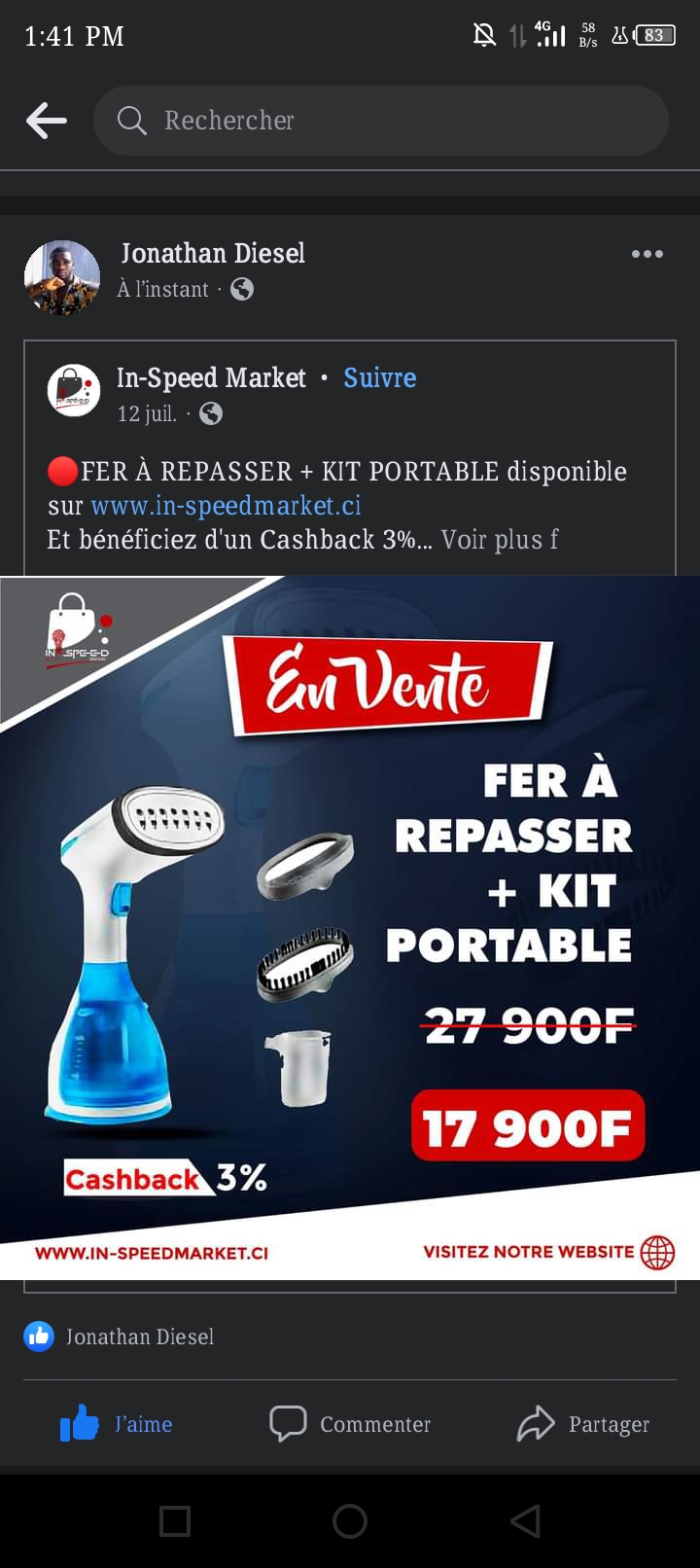Share the post with Partager

[583, 1424]
